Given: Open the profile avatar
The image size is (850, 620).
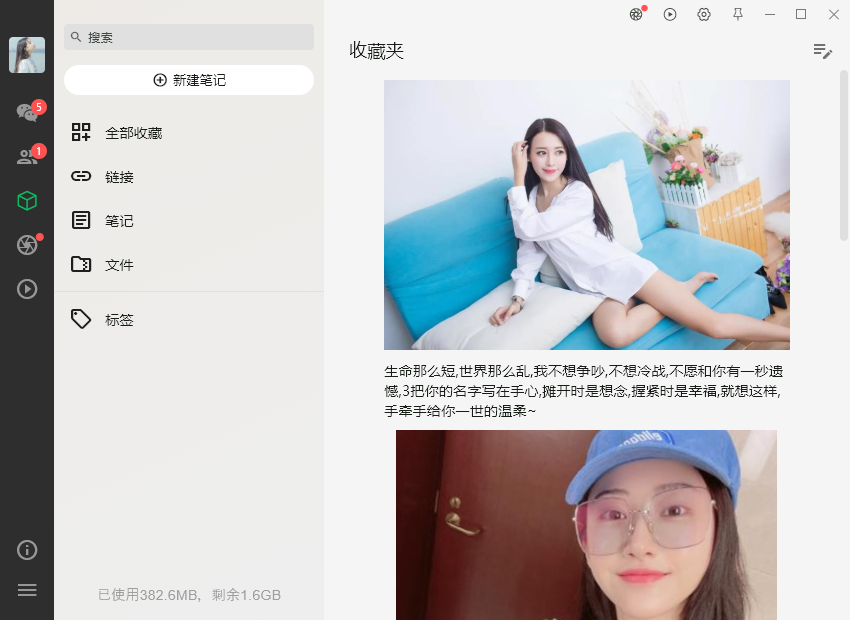Looking at the screenshot, I should tap(27, 55).
